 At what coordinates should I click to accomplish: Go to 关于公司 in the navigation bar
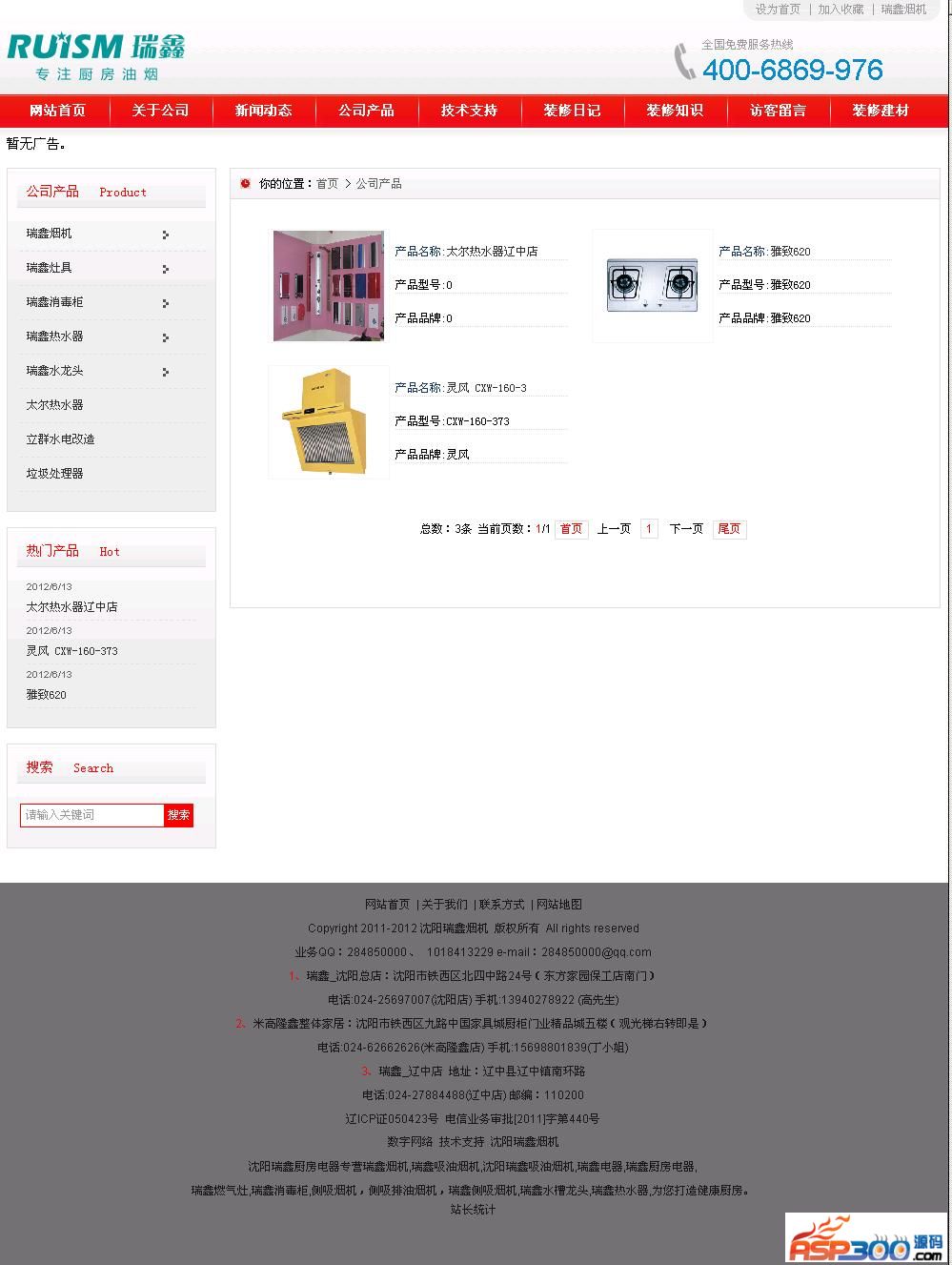click(x=160, y=111)
